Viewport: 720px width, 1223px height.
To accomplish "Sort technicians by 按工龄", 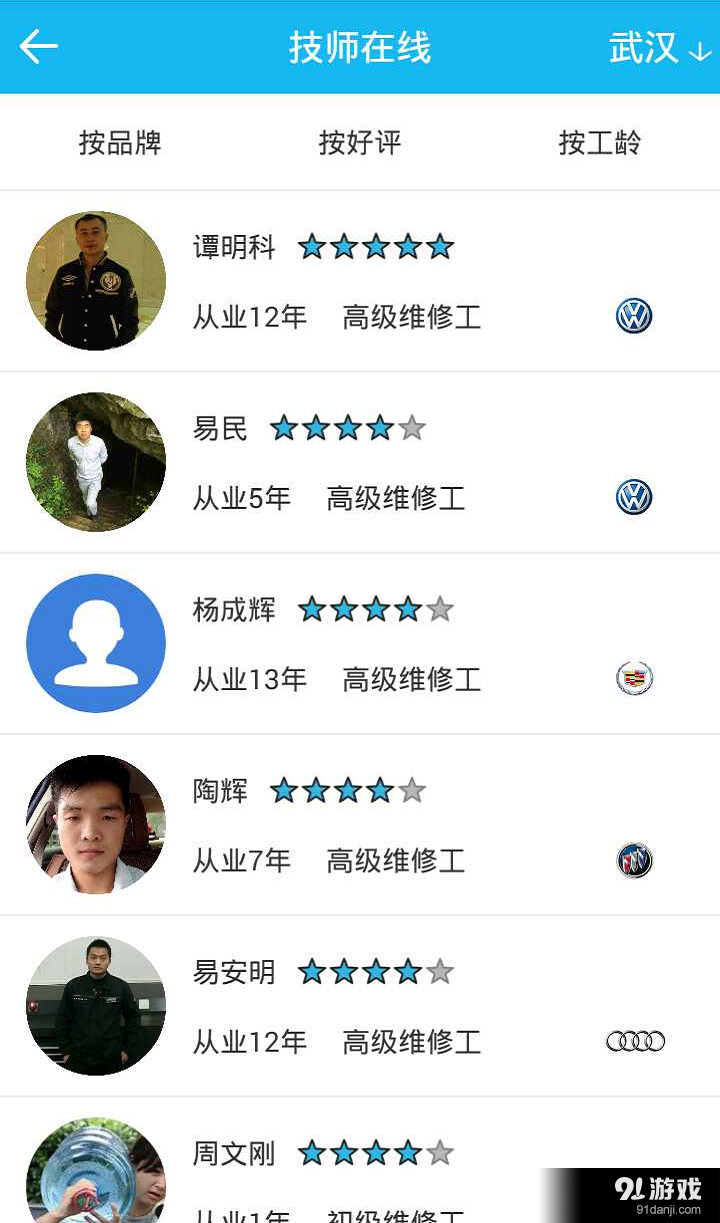I will pos(598,142).
